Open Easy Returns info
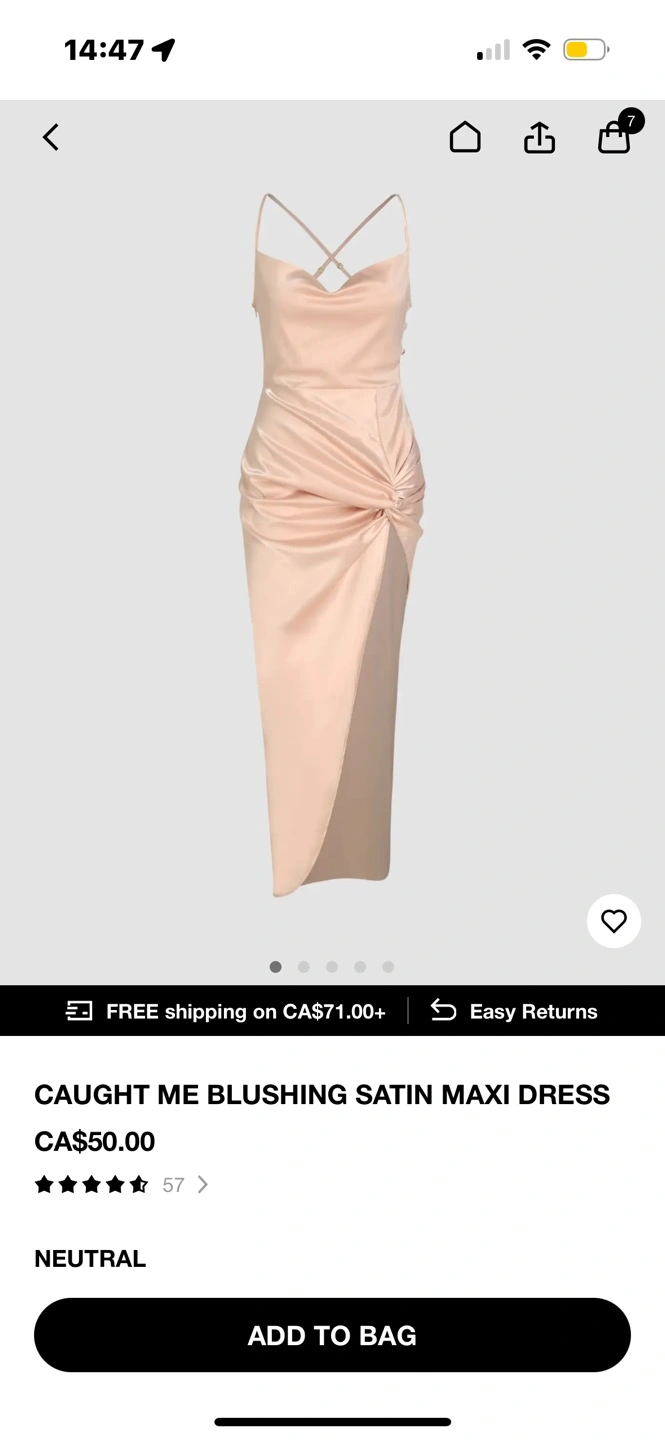Image resolution: width=665 pixels, height=1440 pixels. 514,1011
